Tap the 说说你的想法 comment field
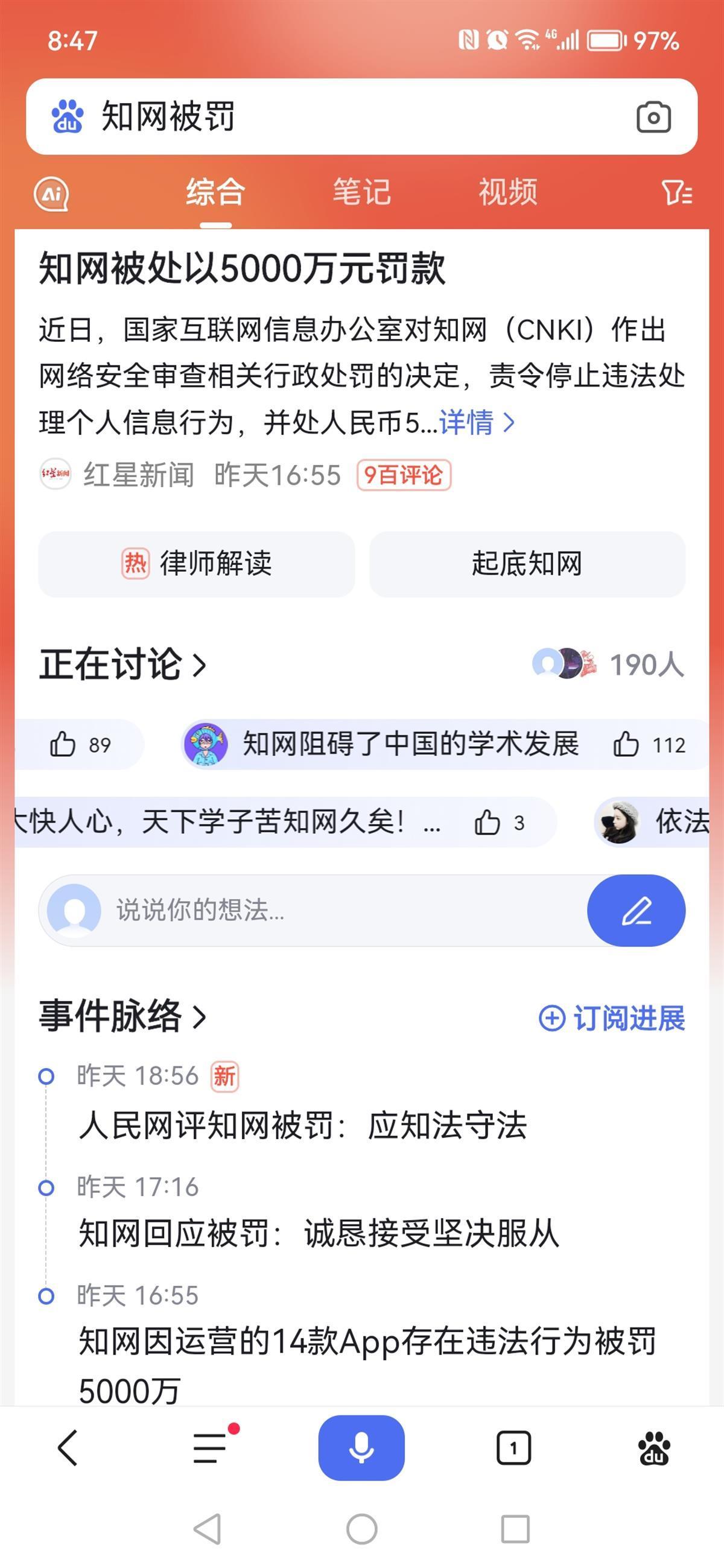 coord(317,910)
